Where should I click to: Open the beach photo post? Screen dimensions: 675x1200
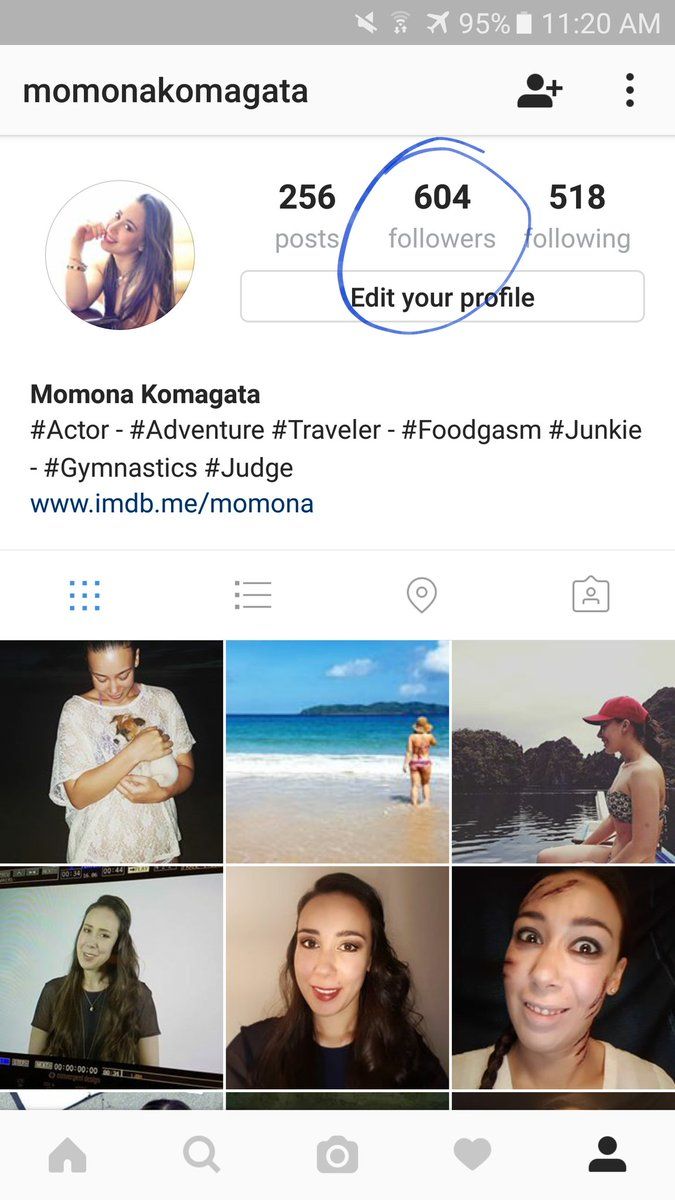338,751
